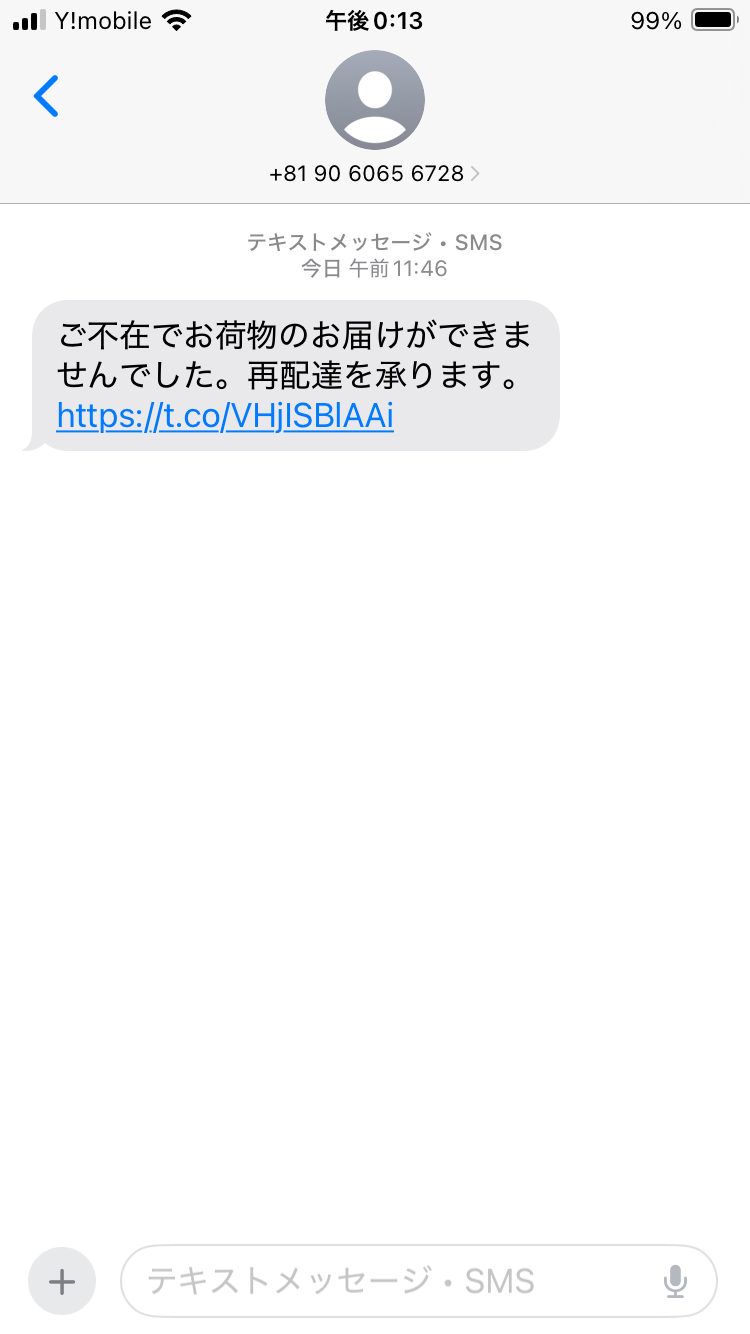This screenshot has height=1334, width=750.
Task: Tap the plus attachment button
Action: [x=62, y=1281]
